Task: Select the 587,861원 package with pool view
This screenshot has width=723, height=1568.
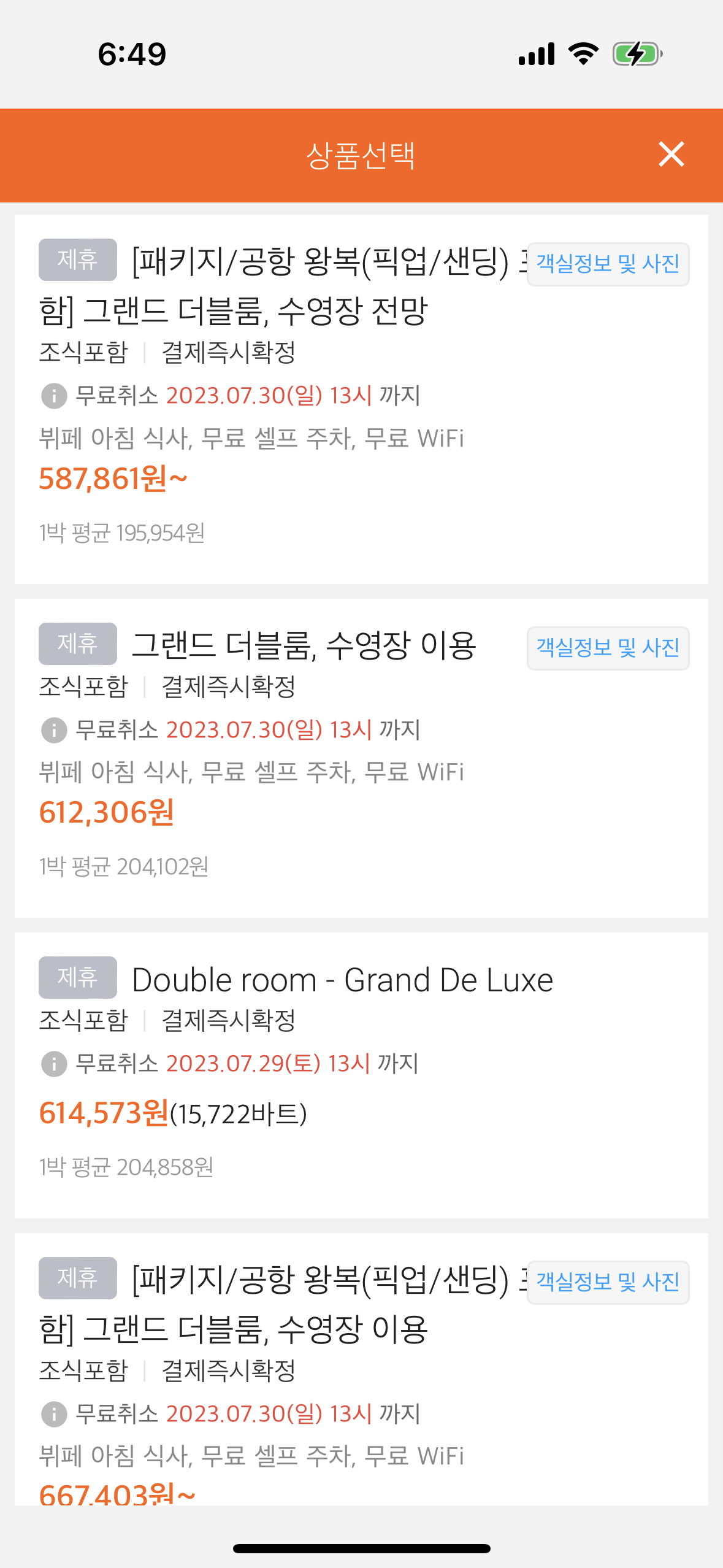Action: tap(361, 399)
